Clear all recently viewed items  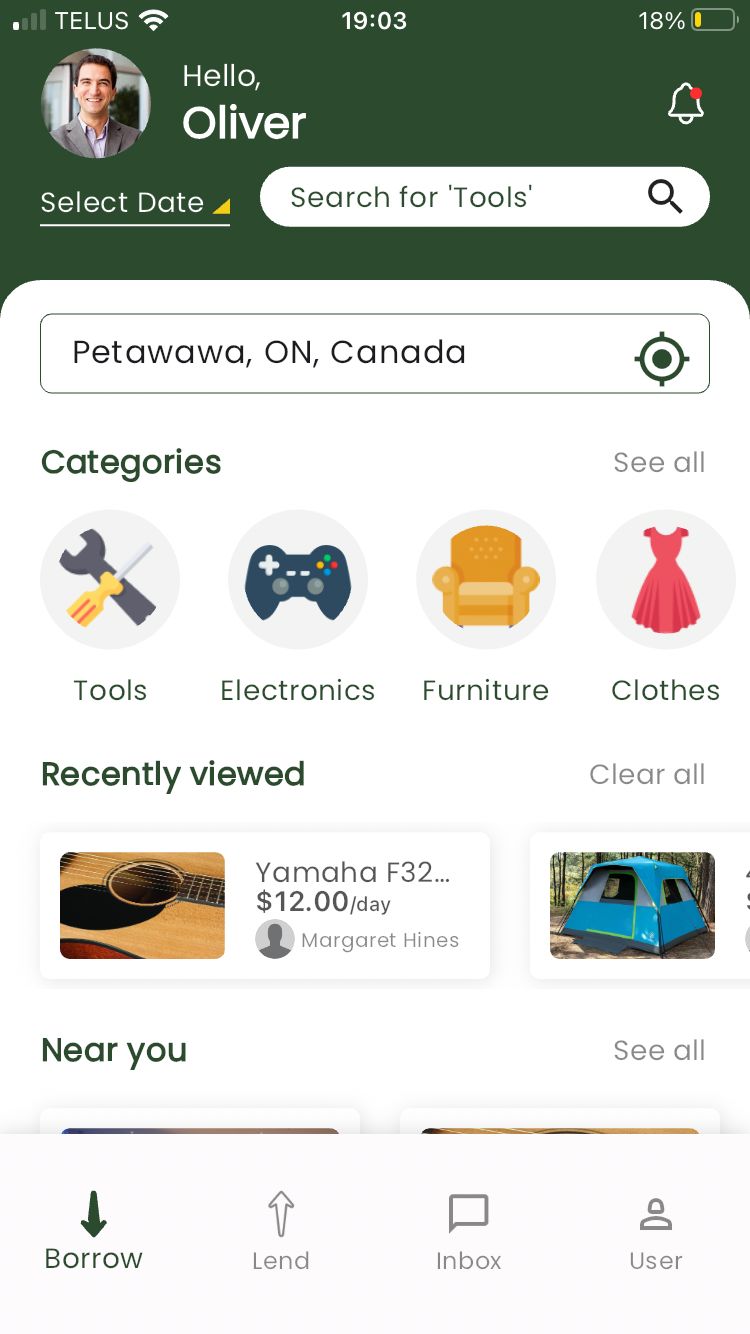[647, 774]
